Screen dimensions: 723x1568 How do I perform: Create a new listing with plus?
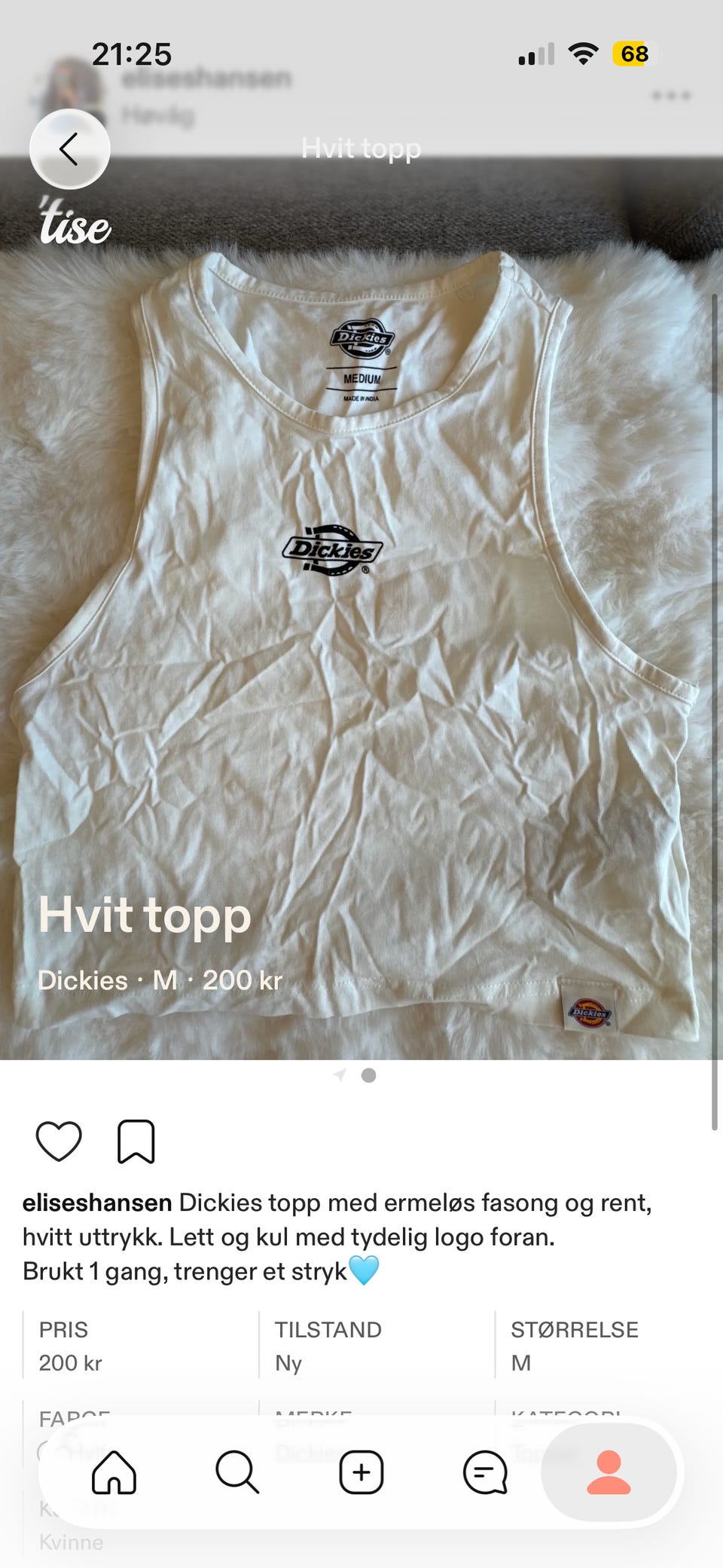pos(361,1472)
